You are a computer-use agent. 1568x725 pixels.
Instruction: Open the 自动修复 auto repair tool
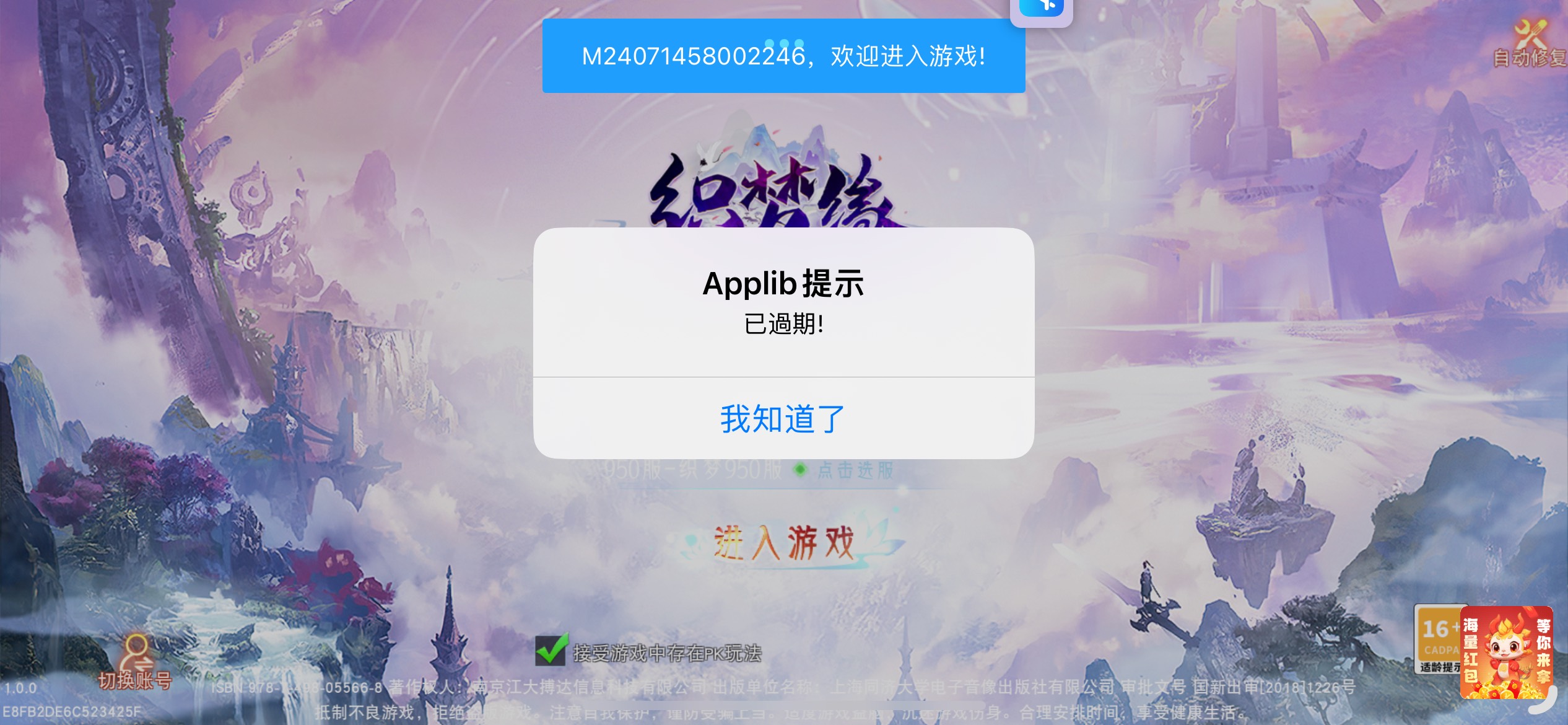click(x=1530, y=43)
